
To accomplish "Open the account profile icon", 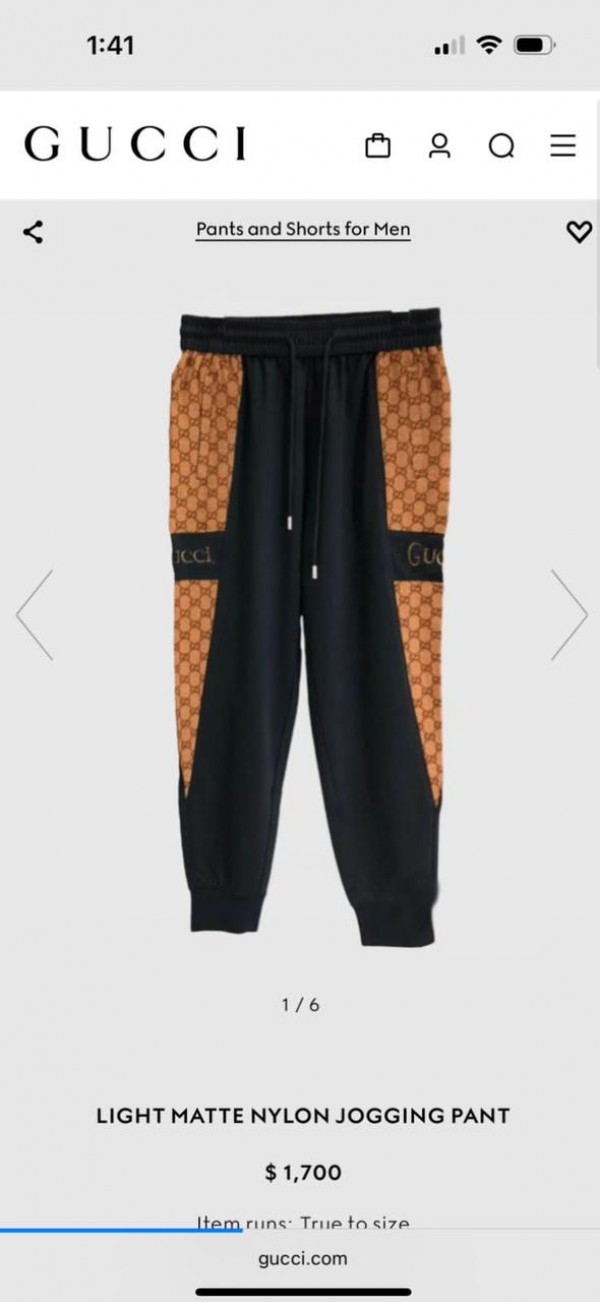I will (439, 146).
